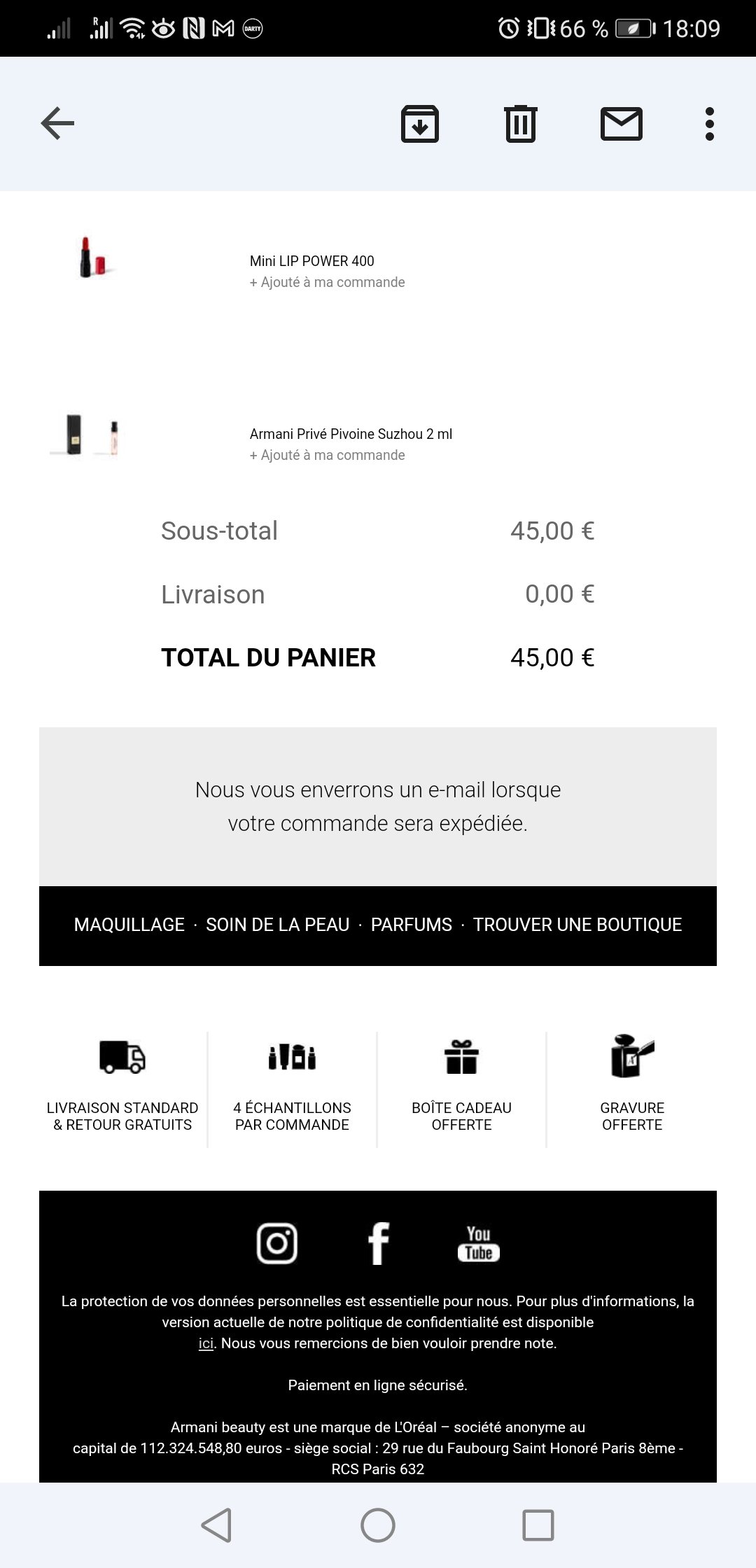Archive this email
Image resolution: width=756 pixels, height=1568 pixels.
click(x=420, y=124)
